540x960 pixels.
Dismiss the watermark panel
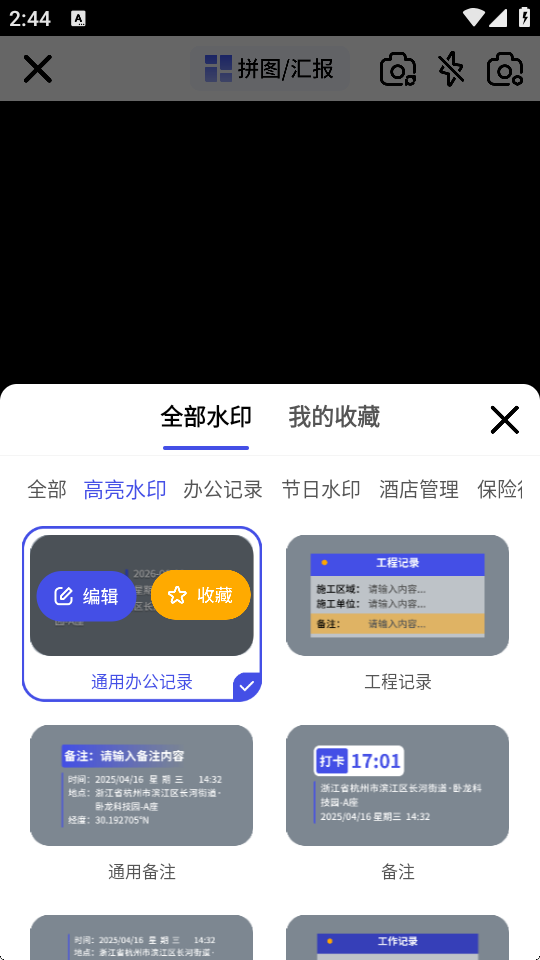(x=504, y=420)
